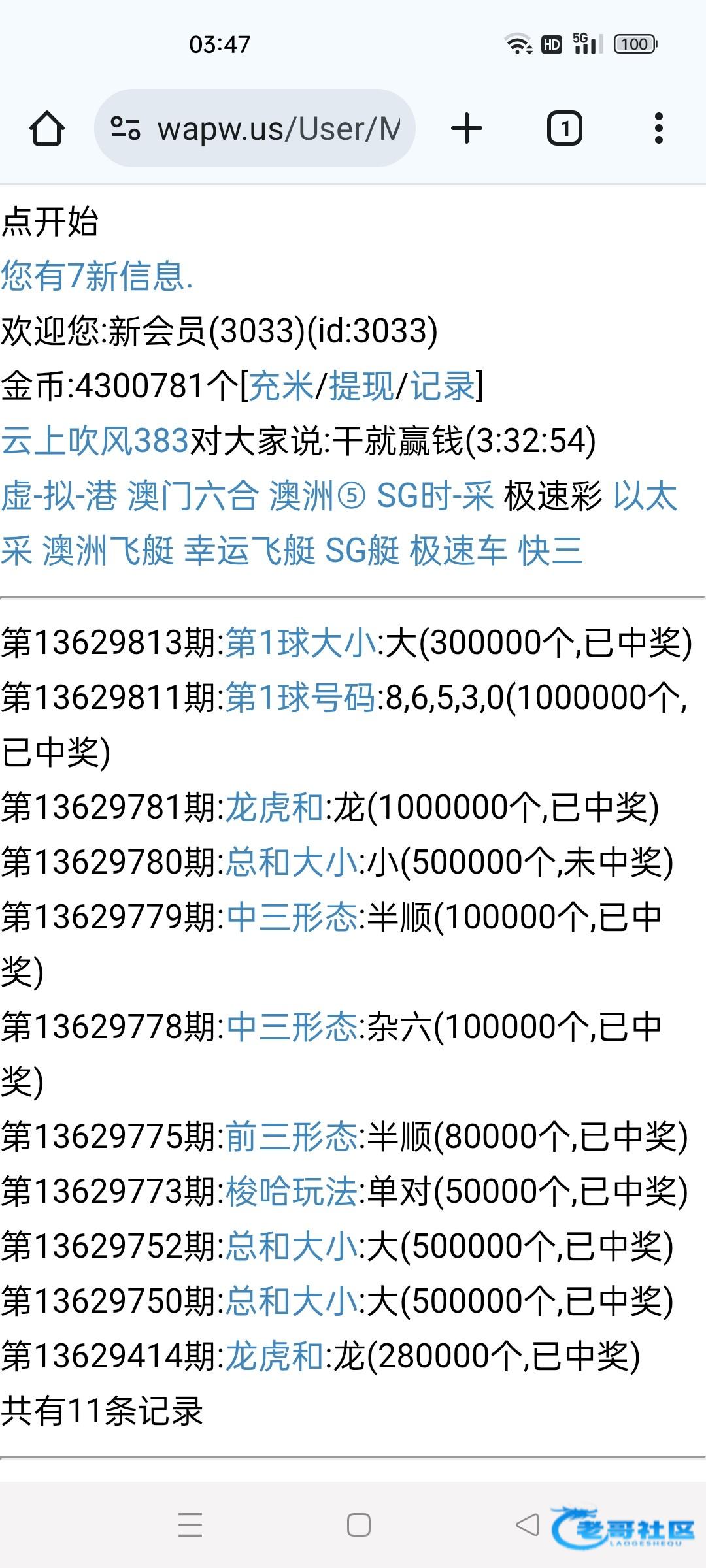Tap the system back navigation button

(527, 1526)
